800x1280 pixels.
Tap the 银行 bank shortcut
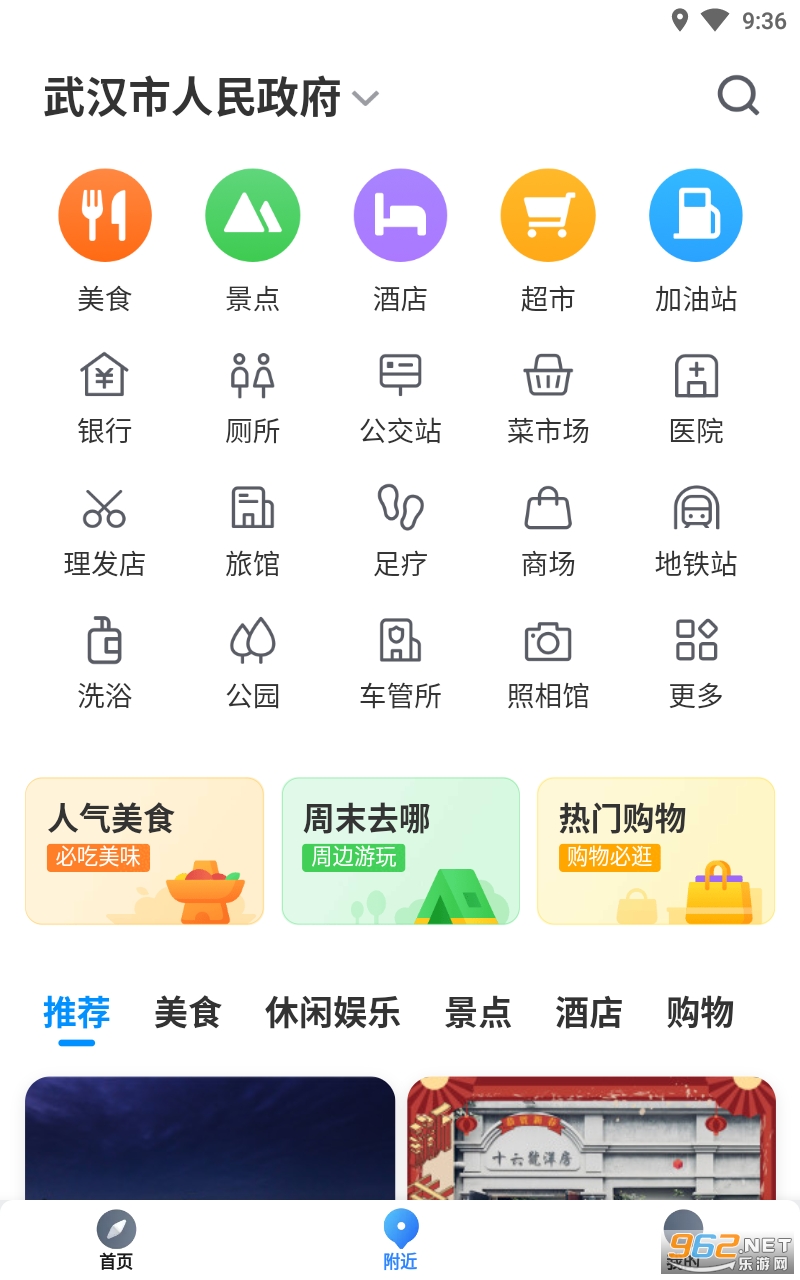click(105, 396)
